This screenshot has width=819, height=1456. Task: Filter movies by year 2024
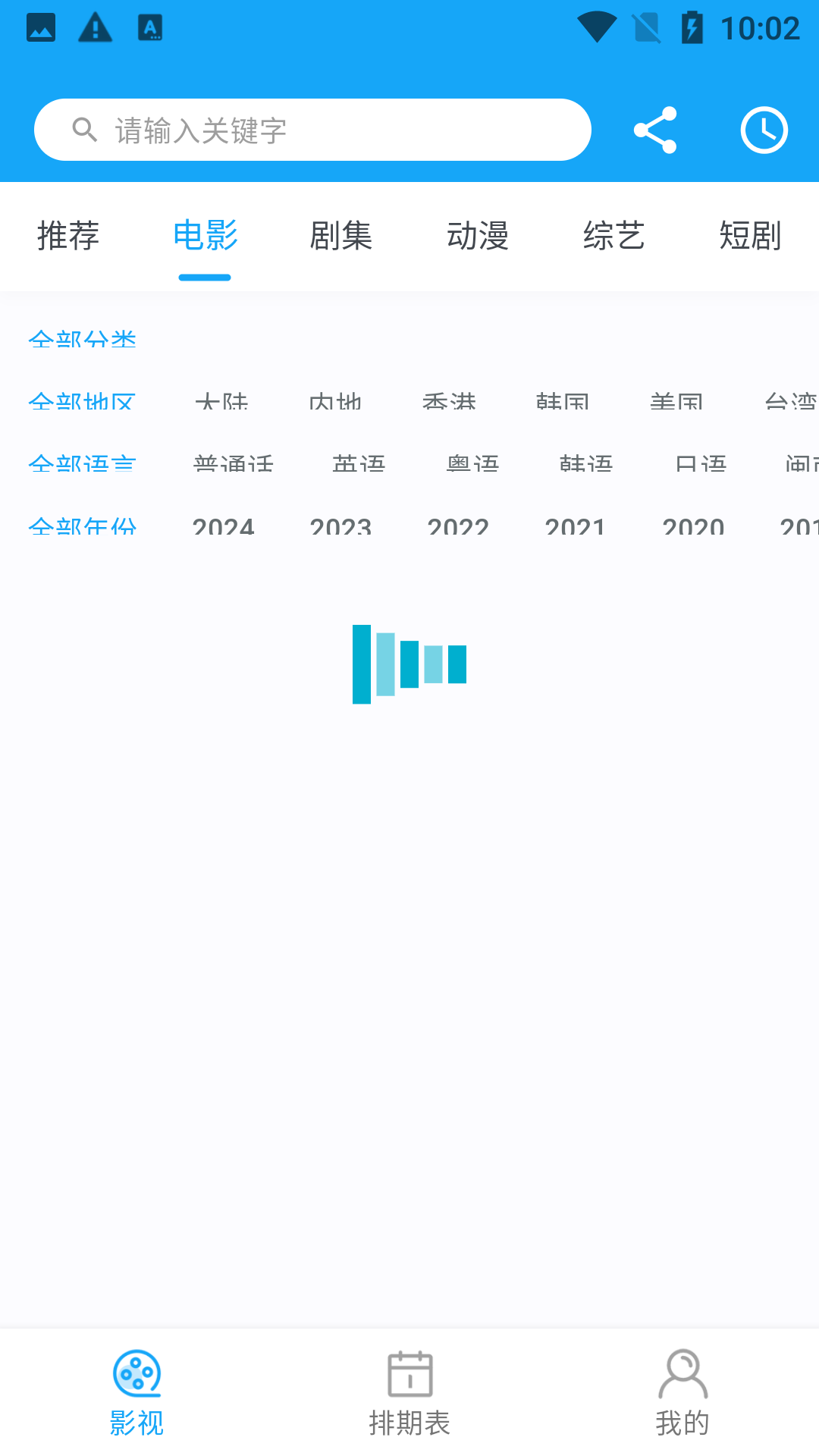224,527
